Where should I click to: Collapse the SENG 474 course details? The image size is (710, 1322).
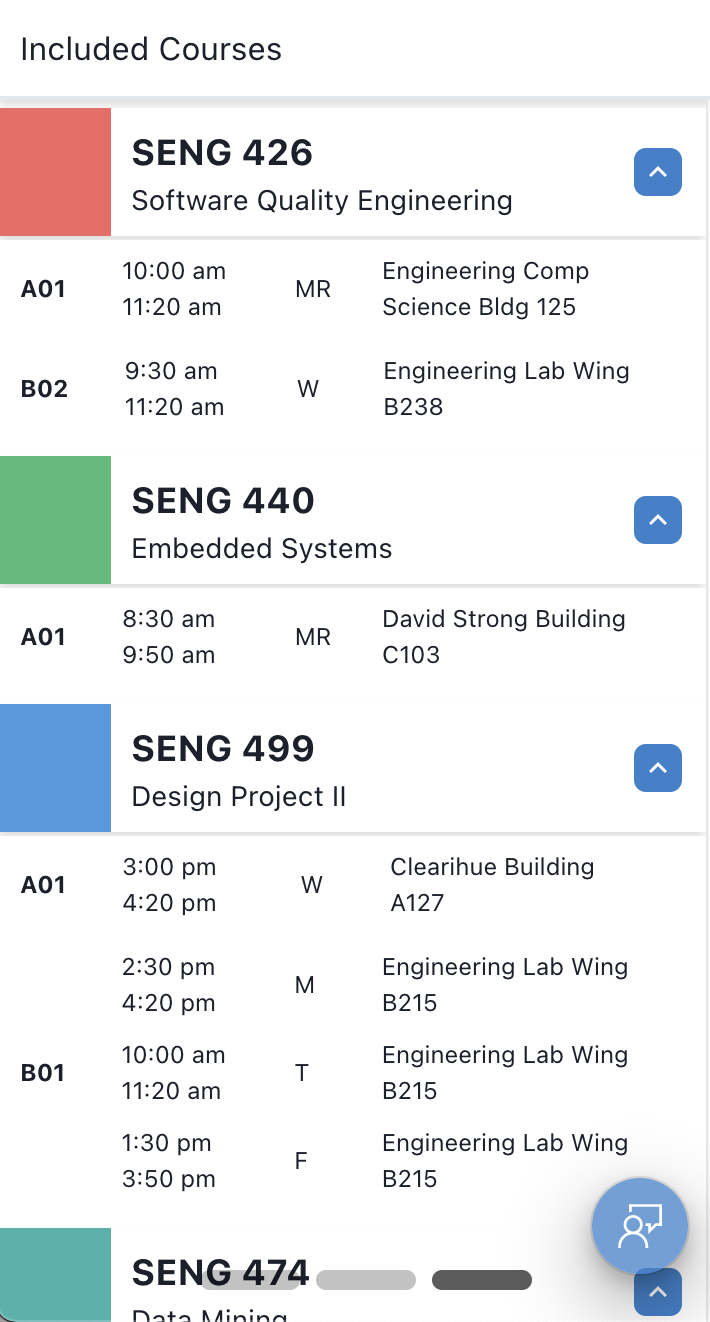[658, 1292]
